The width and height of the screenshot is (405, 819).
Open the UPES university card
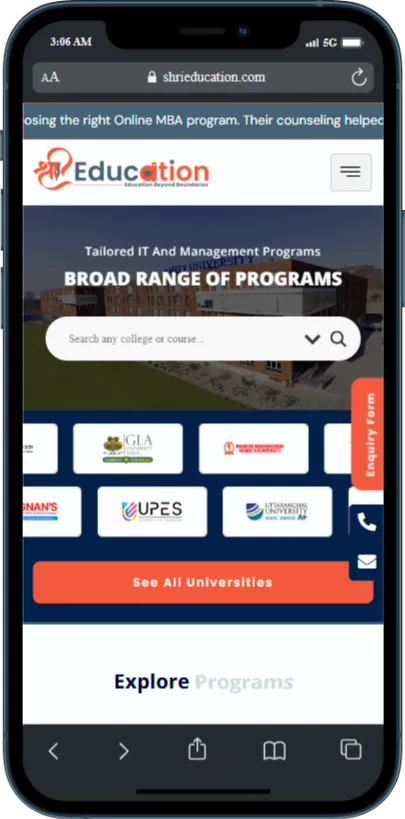click(152, 511)
